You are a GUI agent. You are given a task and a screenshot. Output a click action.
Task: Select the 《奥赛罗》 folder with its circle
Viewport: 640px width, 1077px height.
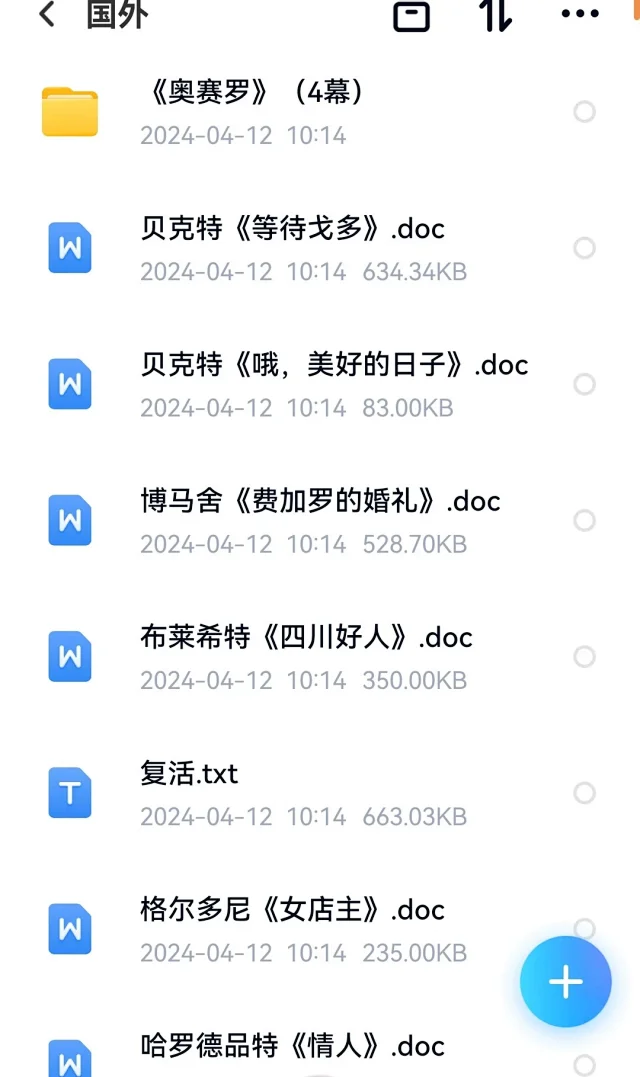[x=584, y=111]
